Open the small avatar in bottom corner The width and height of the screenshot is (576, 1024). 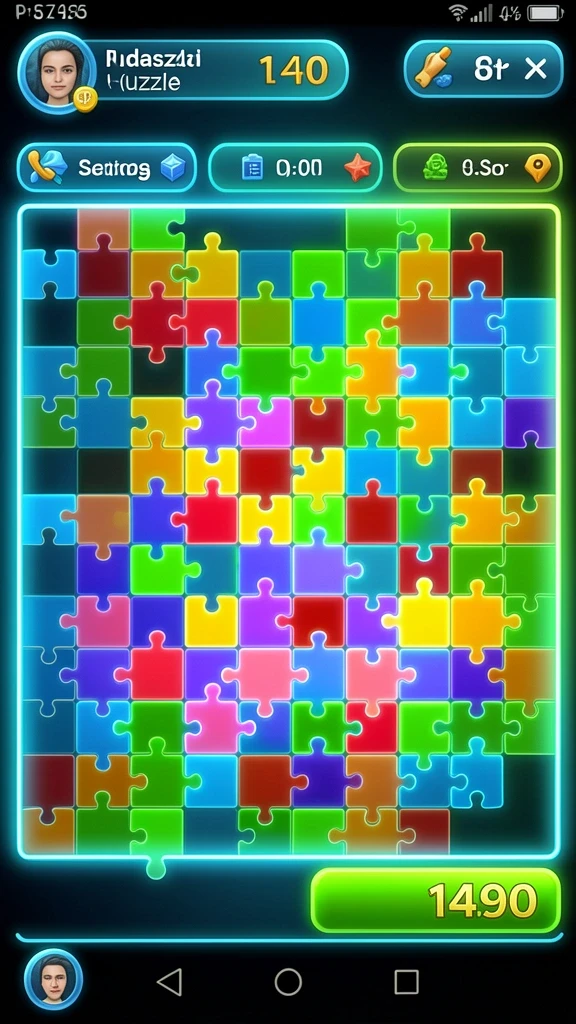pyautogui.click(x=54, y=980)
